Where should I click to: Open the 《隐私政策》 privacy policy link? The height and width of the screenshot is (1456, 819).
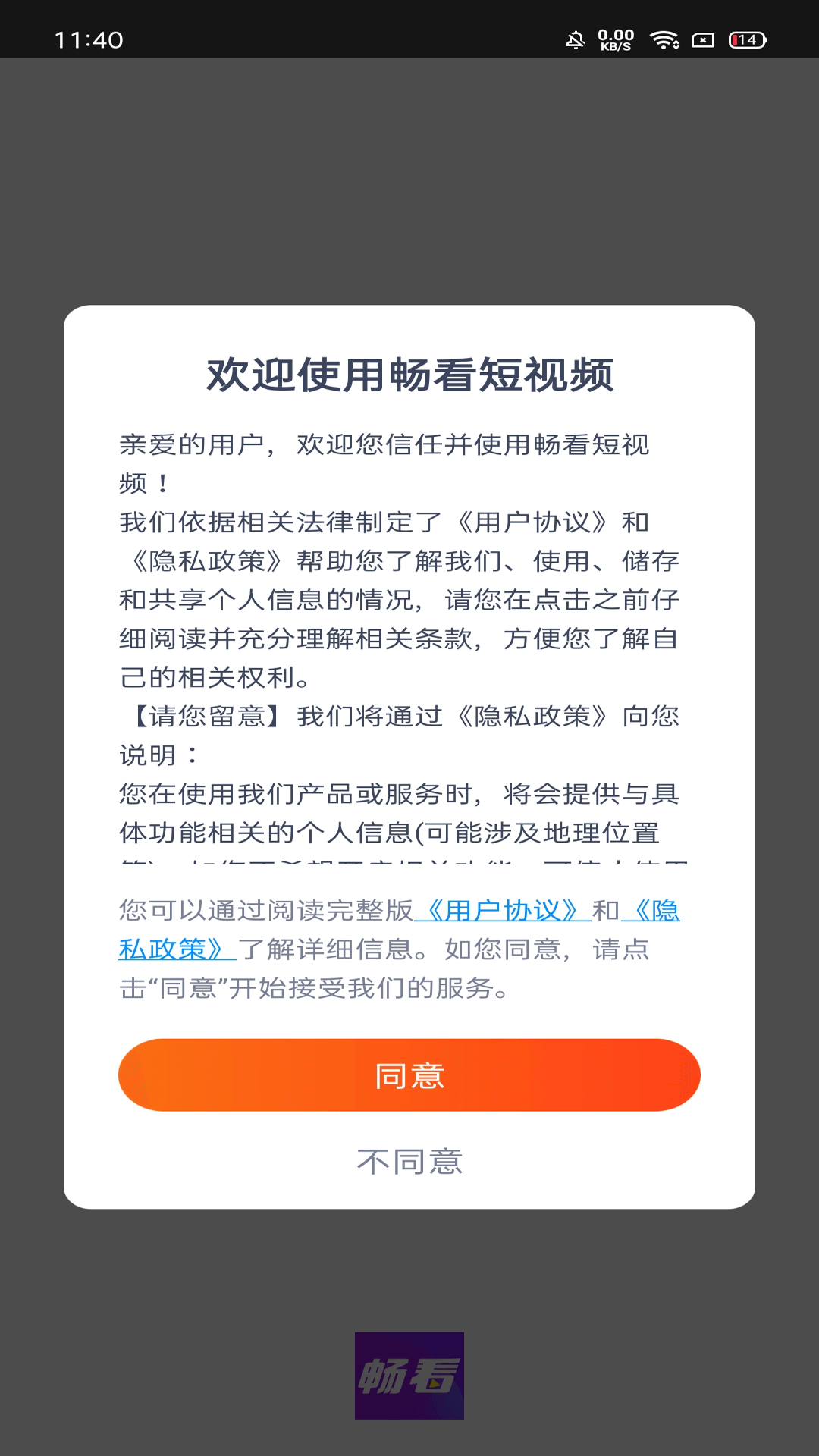[x=173, y=949]
